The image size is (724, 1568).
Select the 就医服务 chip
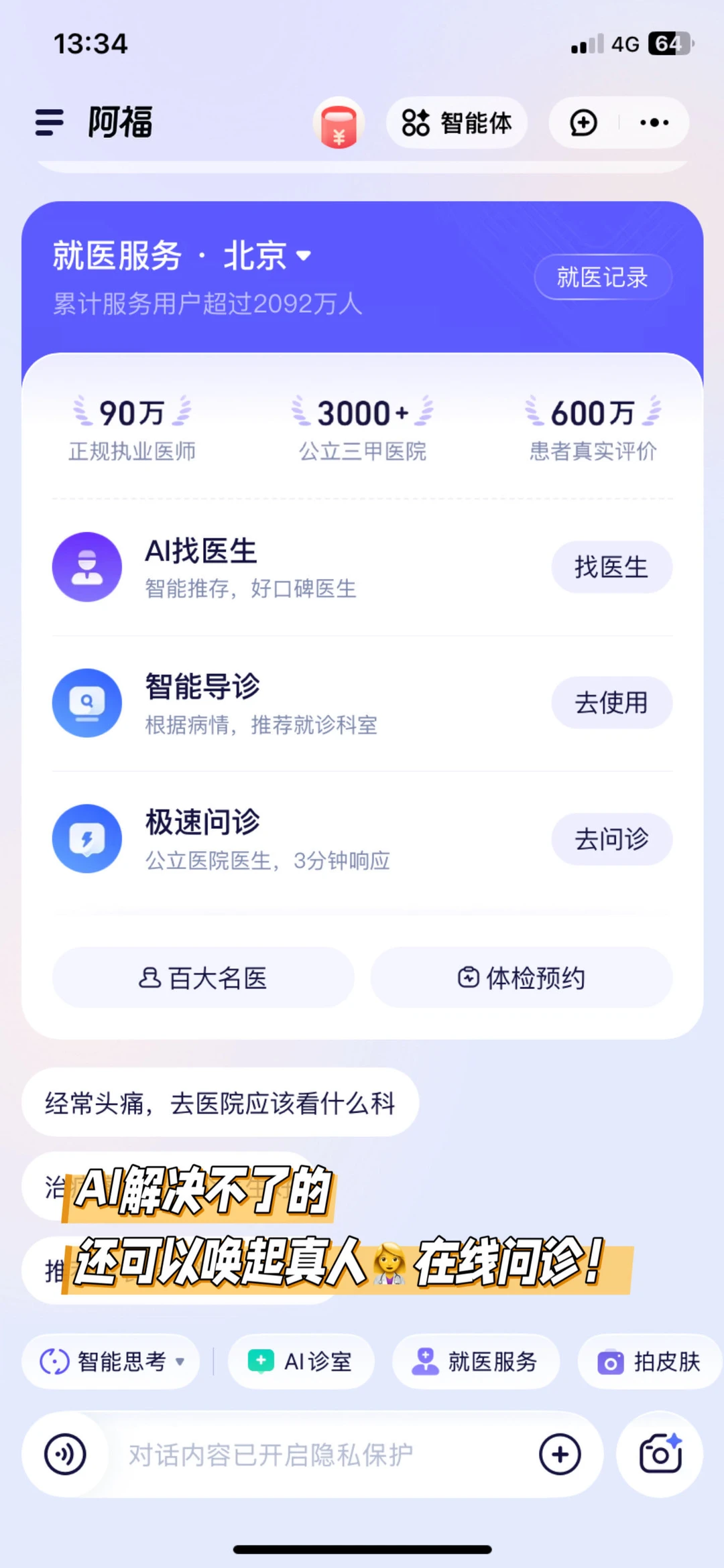pos(476,1361)
